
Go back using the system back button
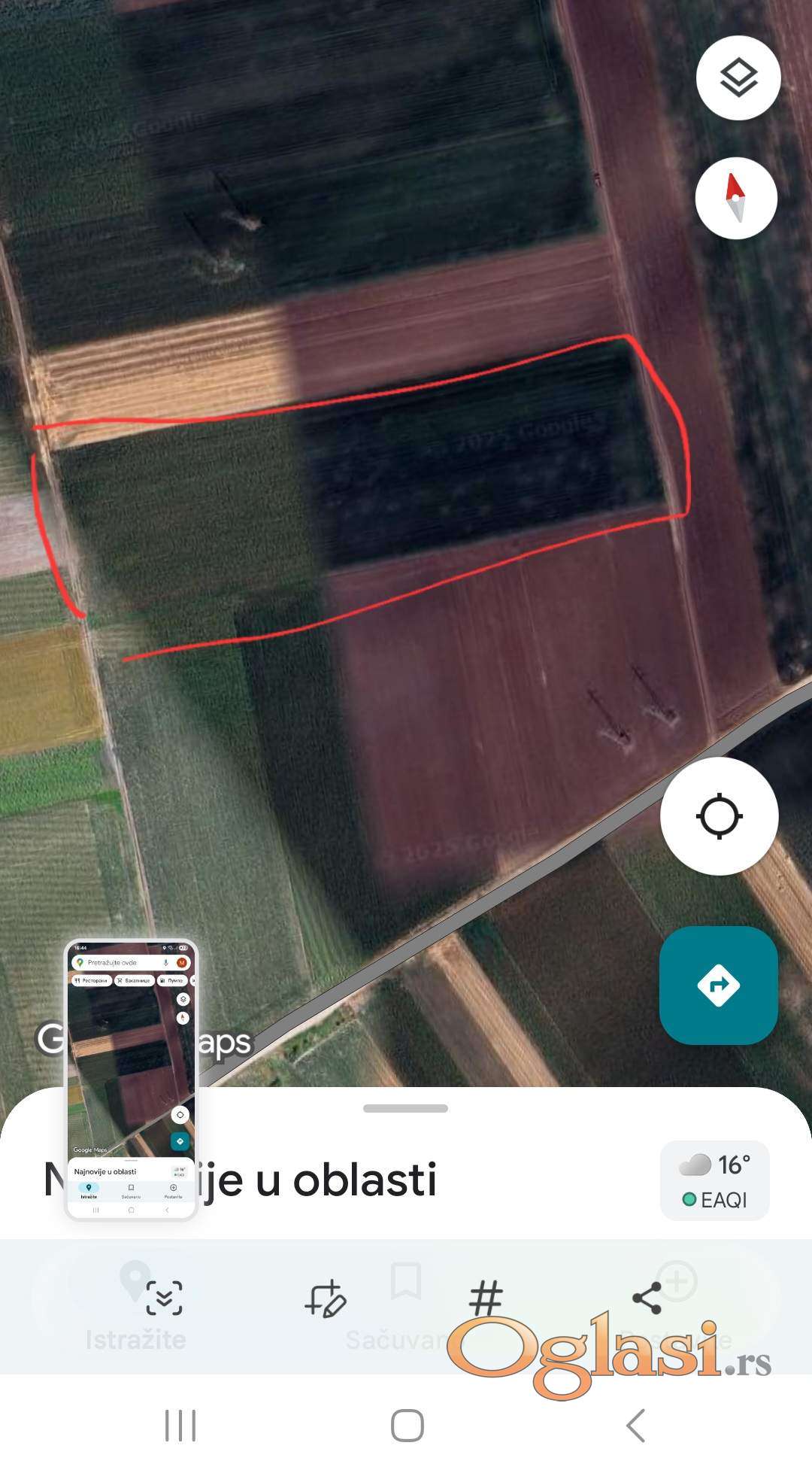(636, 1426)
